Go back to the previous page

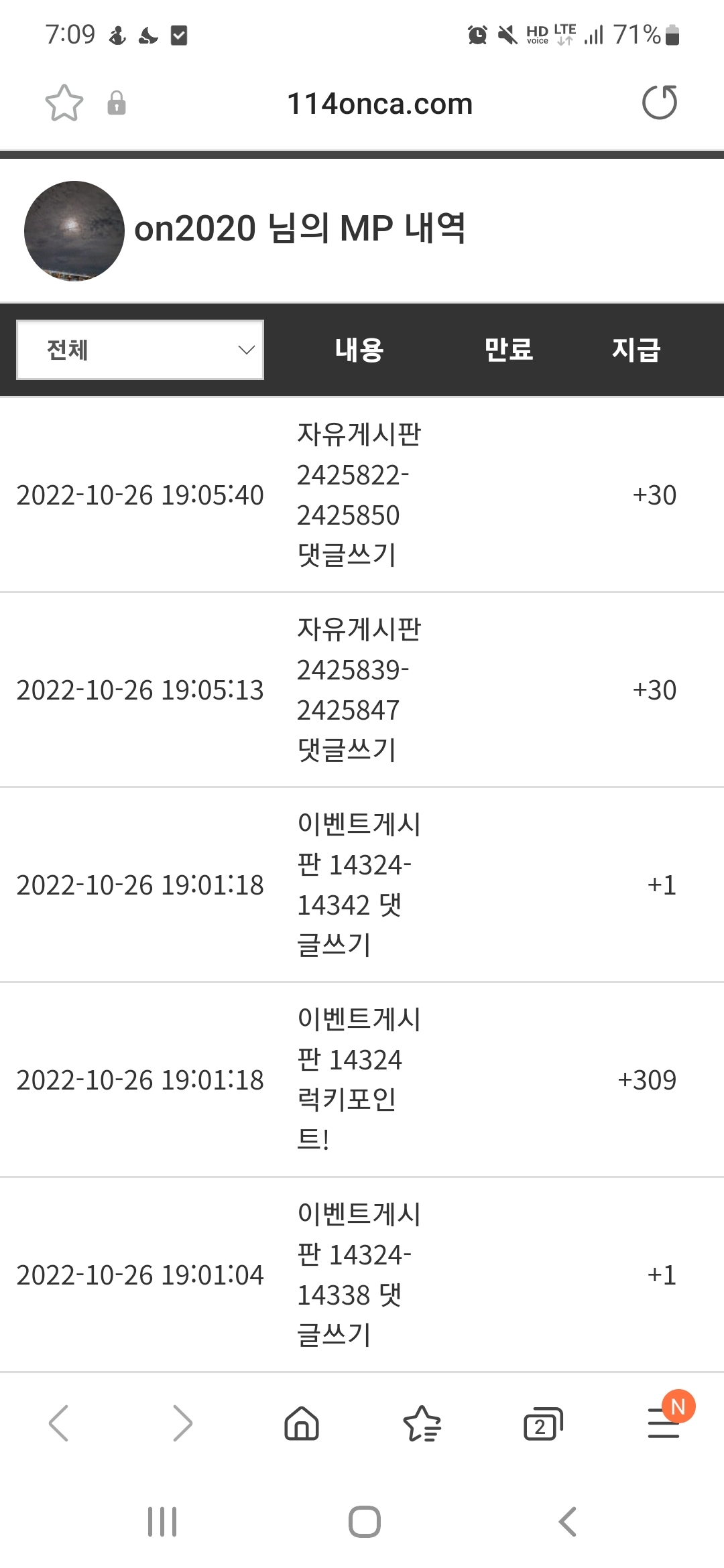pyautogui.click(x=59, y=1423)
